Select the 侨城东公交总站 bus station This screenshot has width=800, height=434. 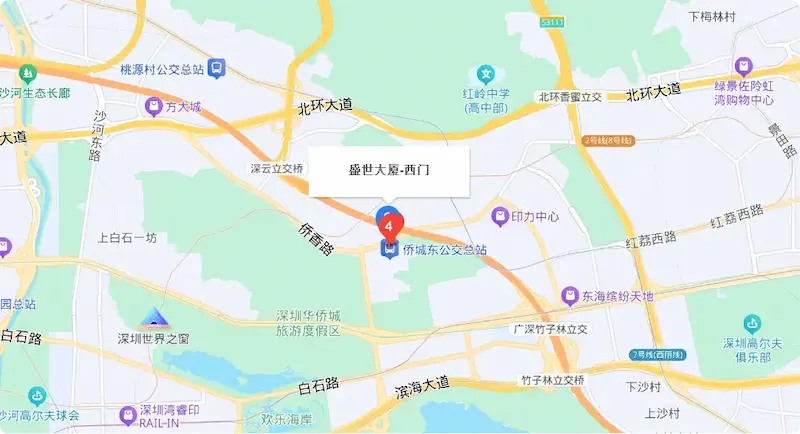(x=388, y=249)
